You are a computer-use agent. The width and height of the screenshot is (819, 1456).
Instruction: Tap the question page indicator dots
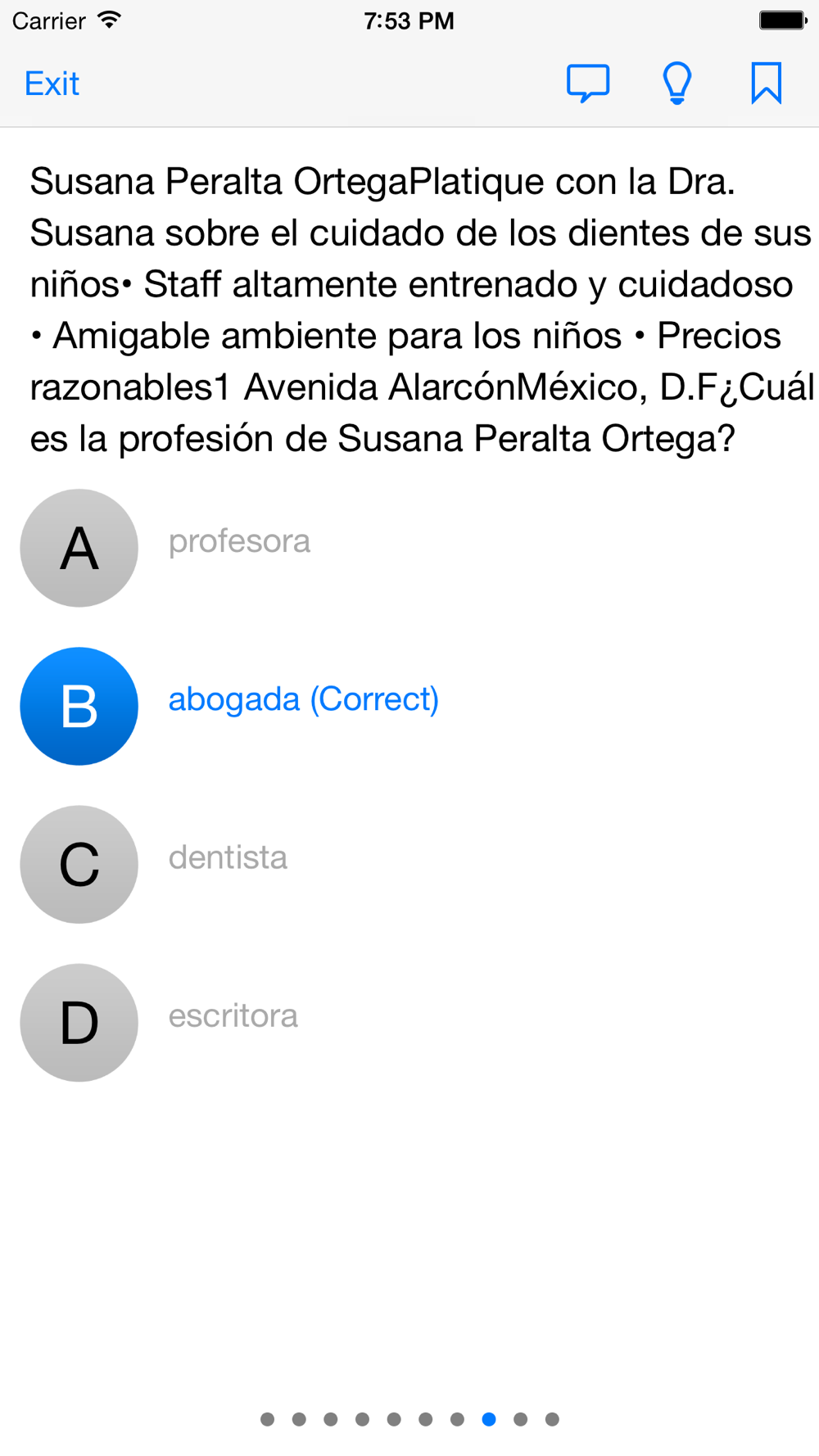409,1419
